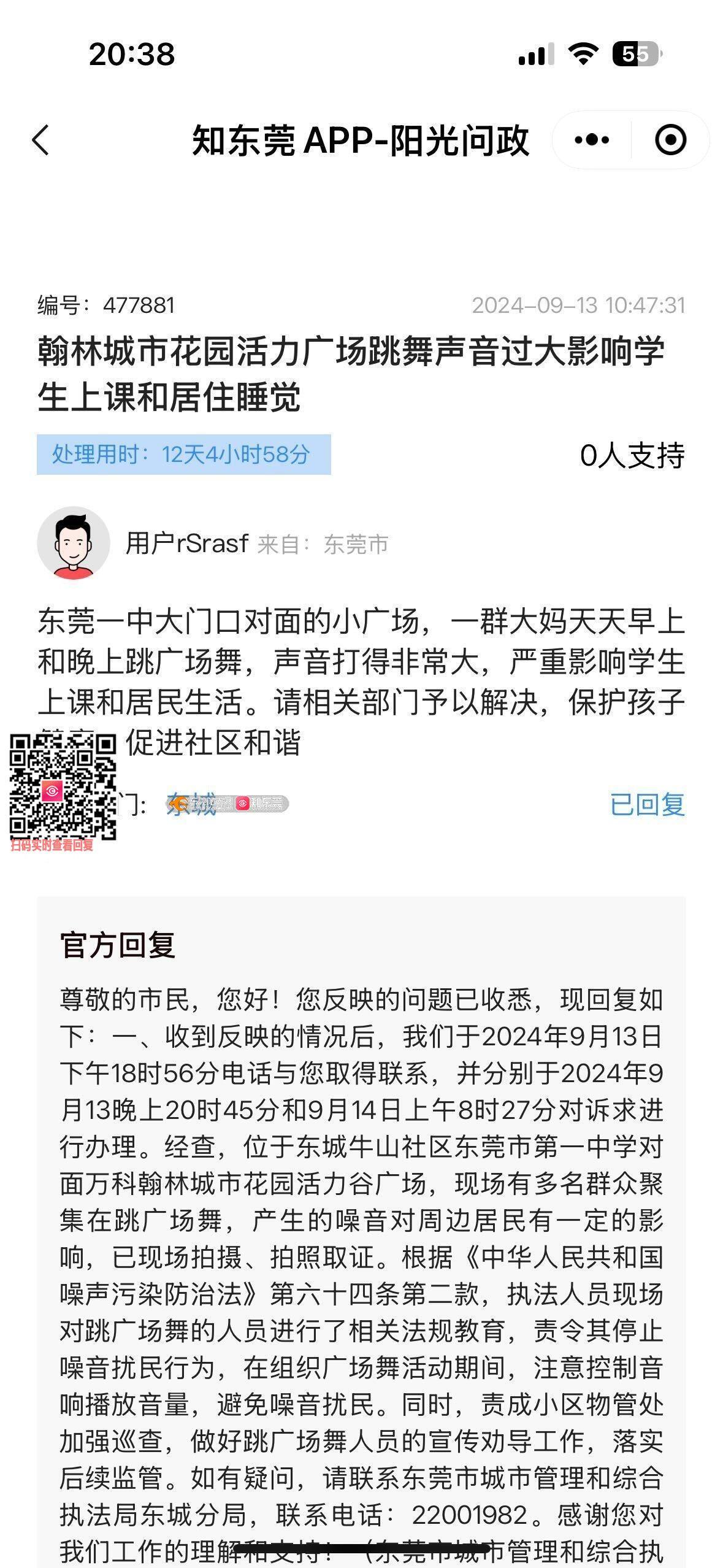Close the mini program with circle icon
Viewport: 723px width, 1568px height.
click(670, 140)
